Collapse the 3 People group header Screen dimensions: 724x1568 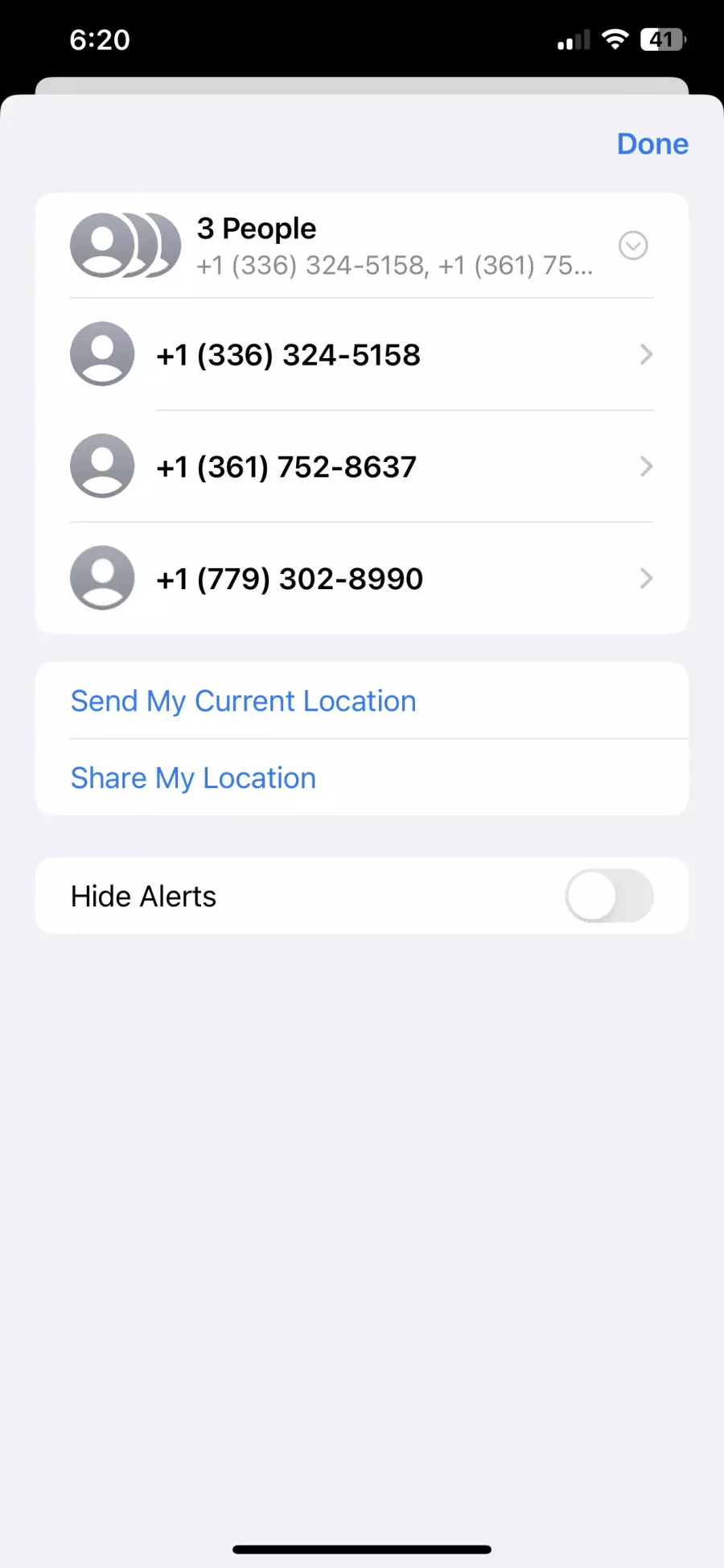[633, 246]
